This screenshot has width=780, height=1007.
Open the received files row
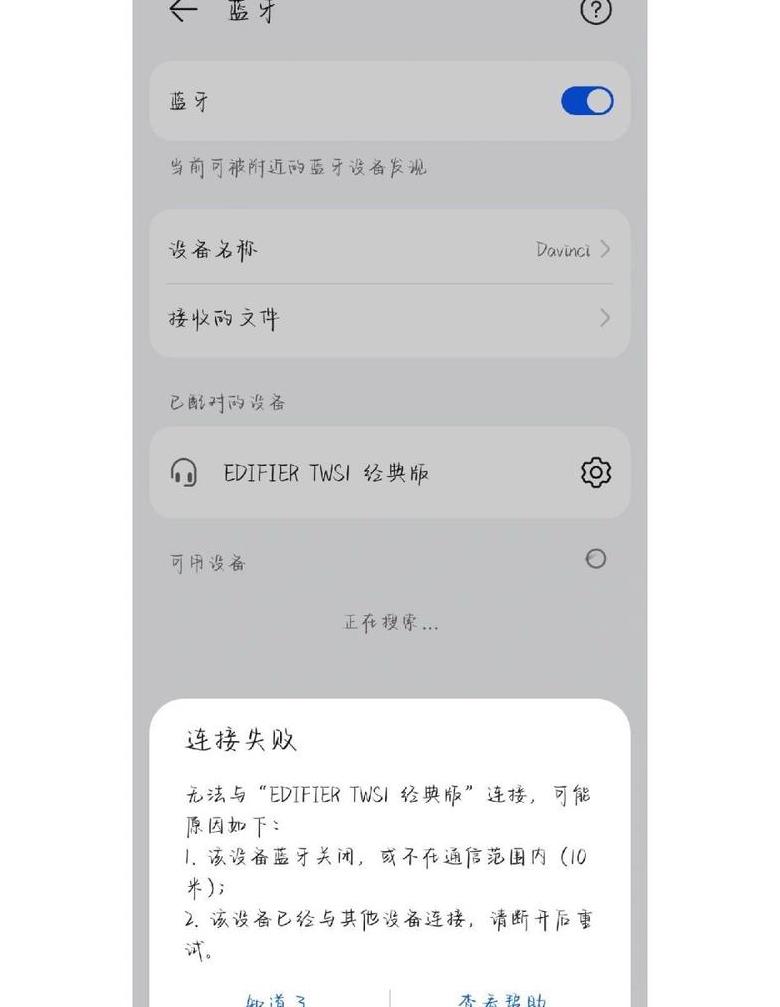389,319
